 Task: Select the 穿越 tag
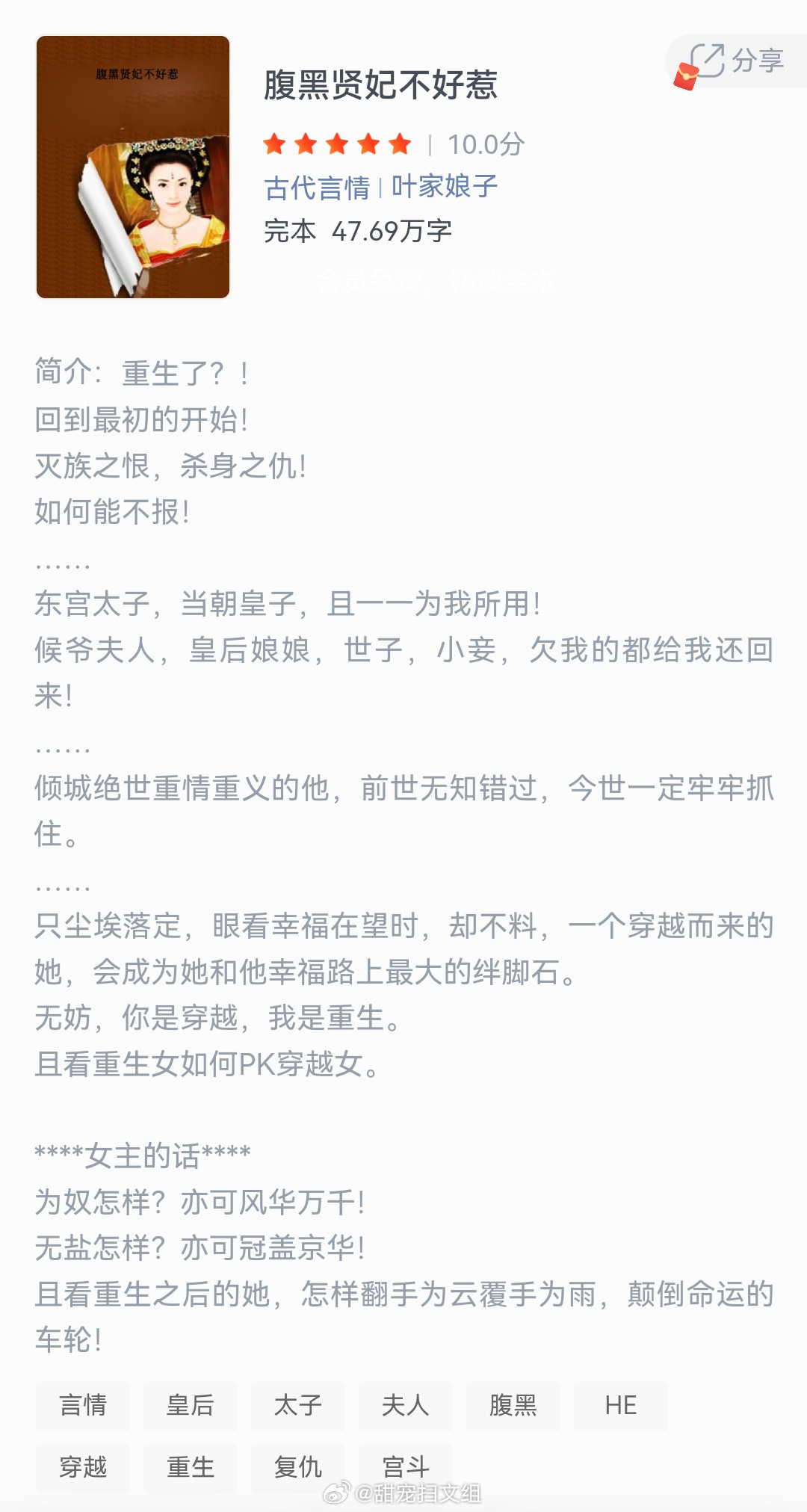pos(83,1467)
